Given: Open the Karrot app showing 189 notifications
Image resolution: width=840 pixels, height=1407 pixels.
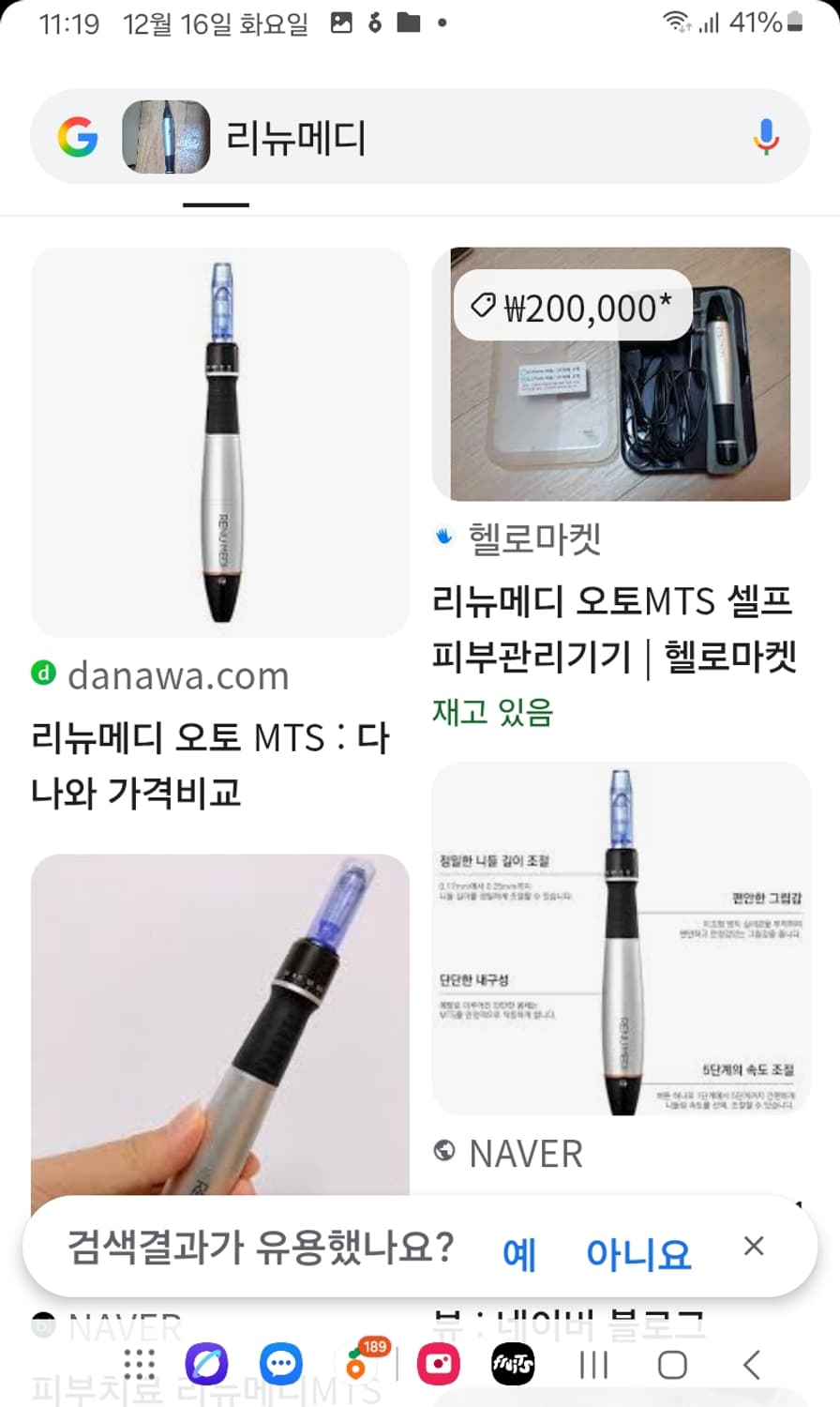Looking at the screenshot, I should click(x=358, y=1366).
